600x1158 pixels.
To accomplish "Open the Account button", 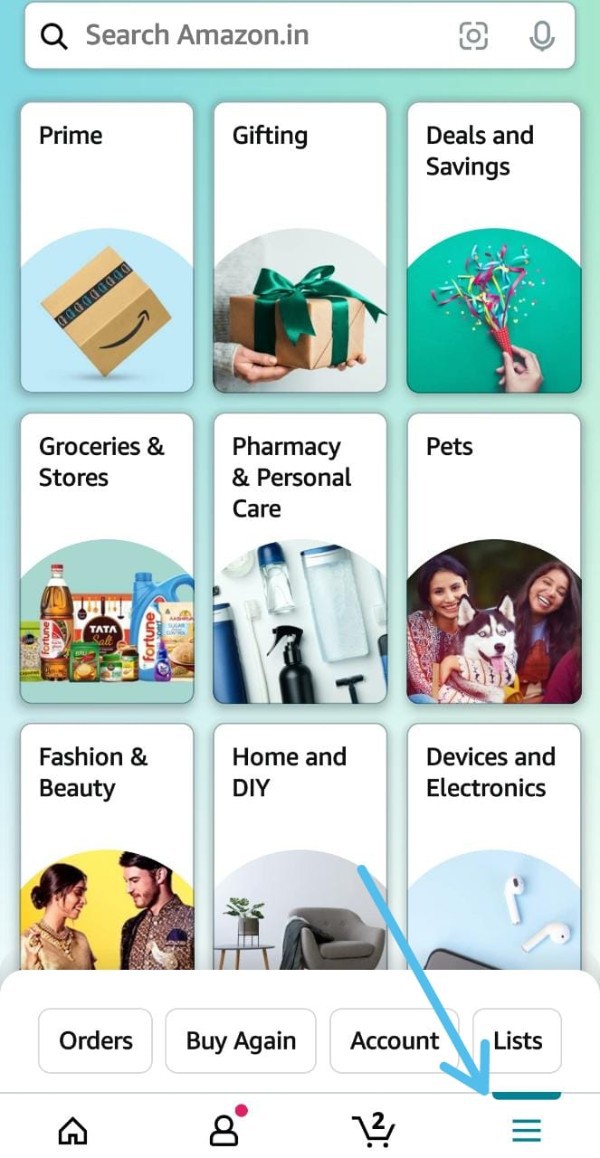I will (x=394, y=1041).
